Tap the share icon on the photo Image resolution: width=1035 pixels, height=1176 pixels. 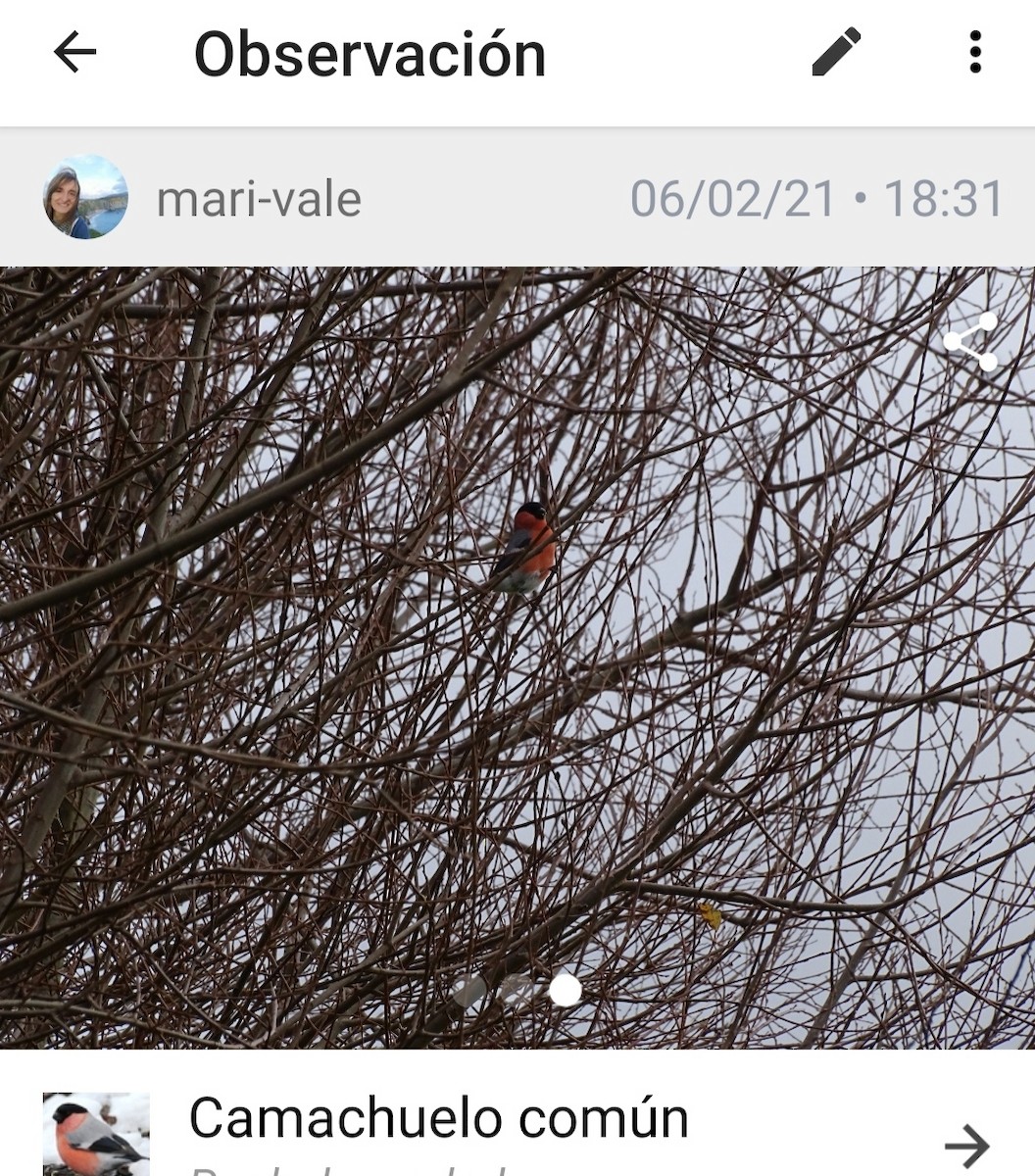pos(971,343)
